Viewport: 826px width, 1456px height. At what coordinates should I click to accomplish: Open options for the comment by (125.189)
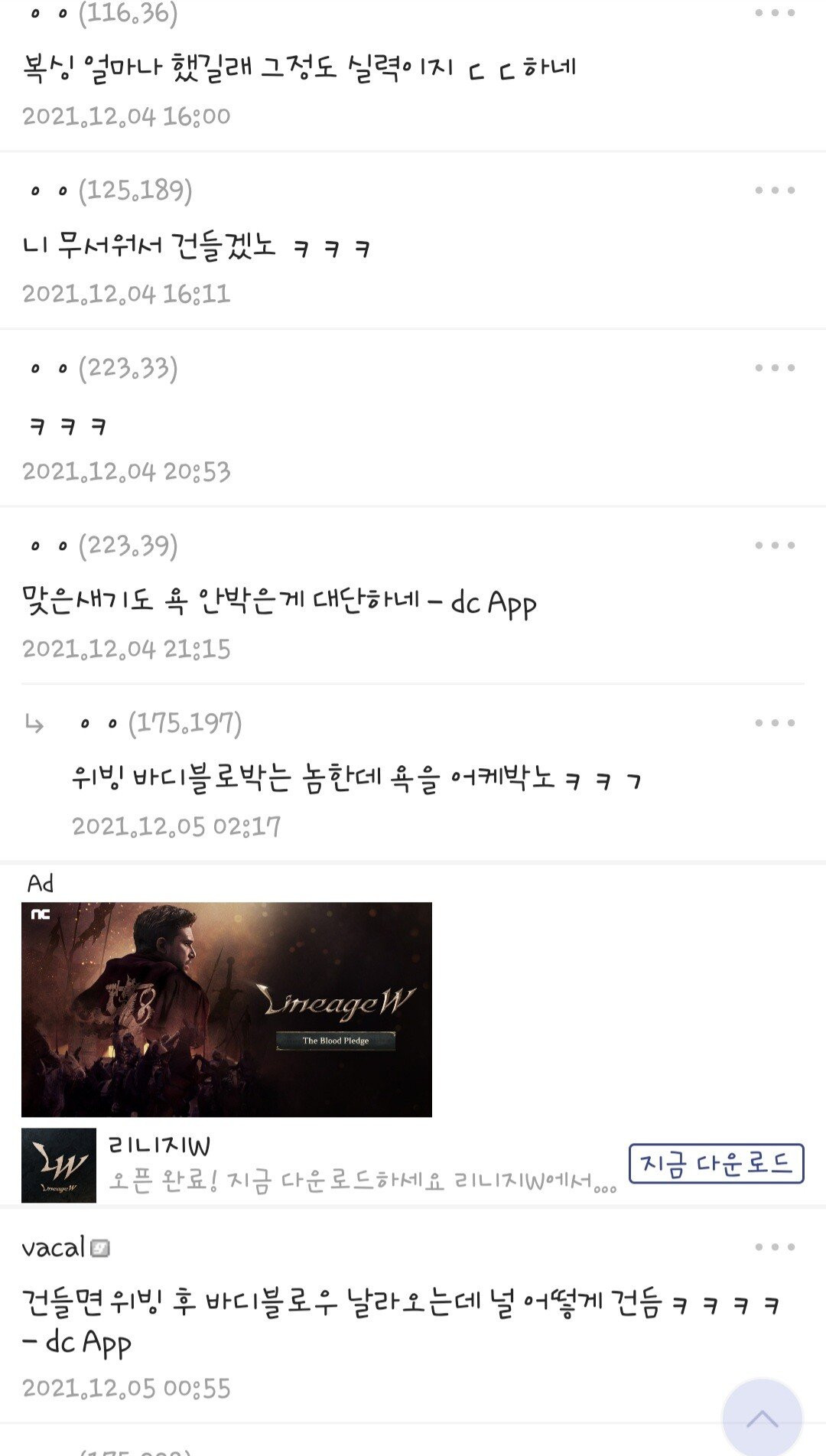tap(775, 190)
